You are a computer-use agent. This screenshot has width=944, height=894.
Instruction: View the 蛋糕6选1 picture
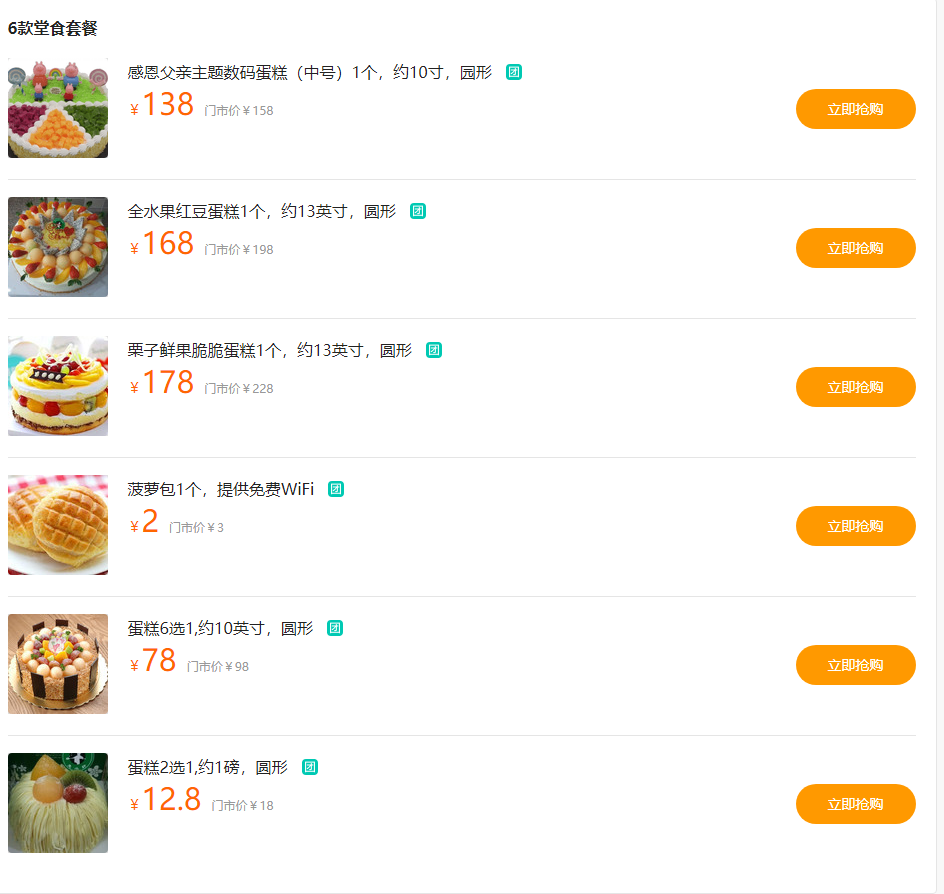58,664
